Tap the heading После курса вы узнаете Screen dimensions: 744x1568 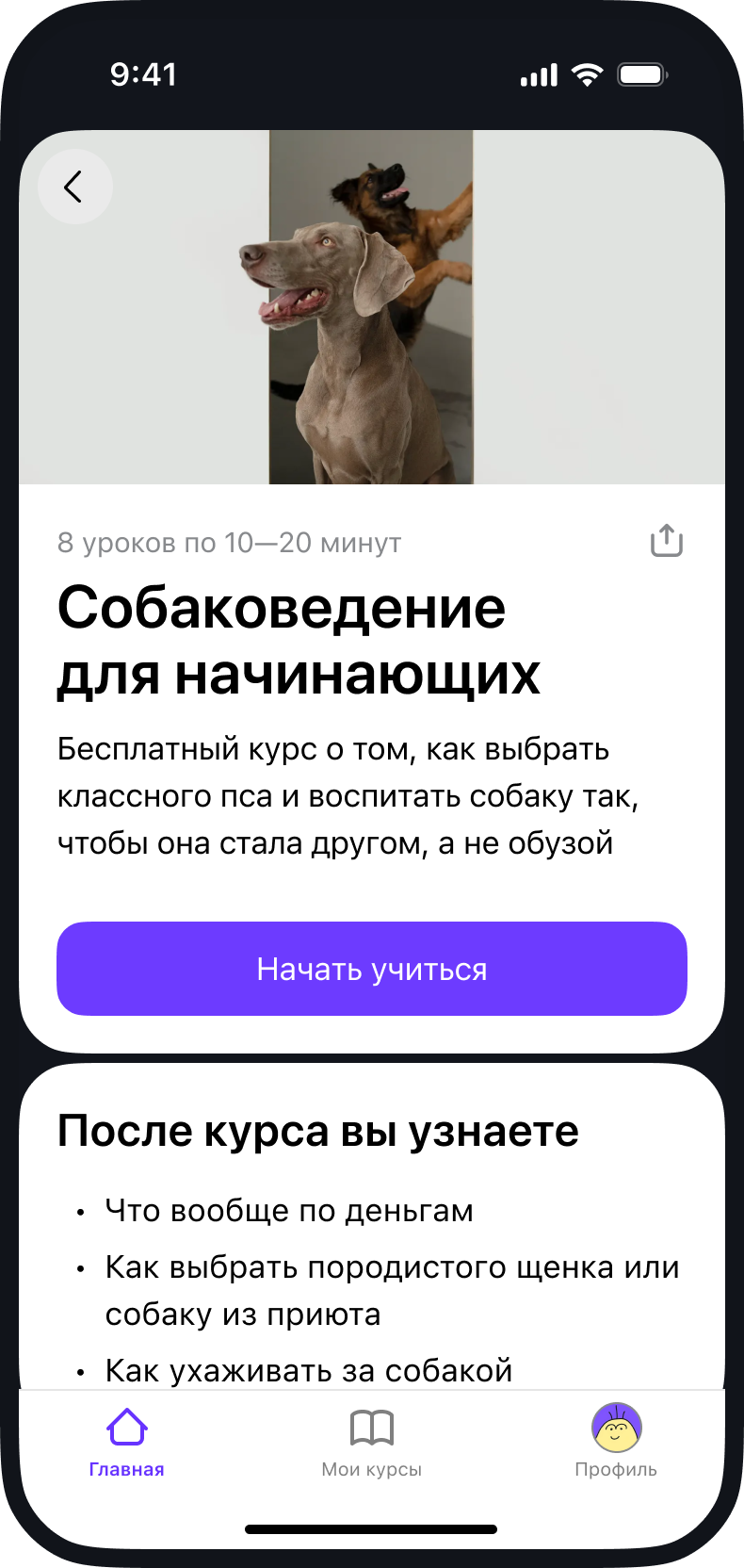coord(319,1131)
